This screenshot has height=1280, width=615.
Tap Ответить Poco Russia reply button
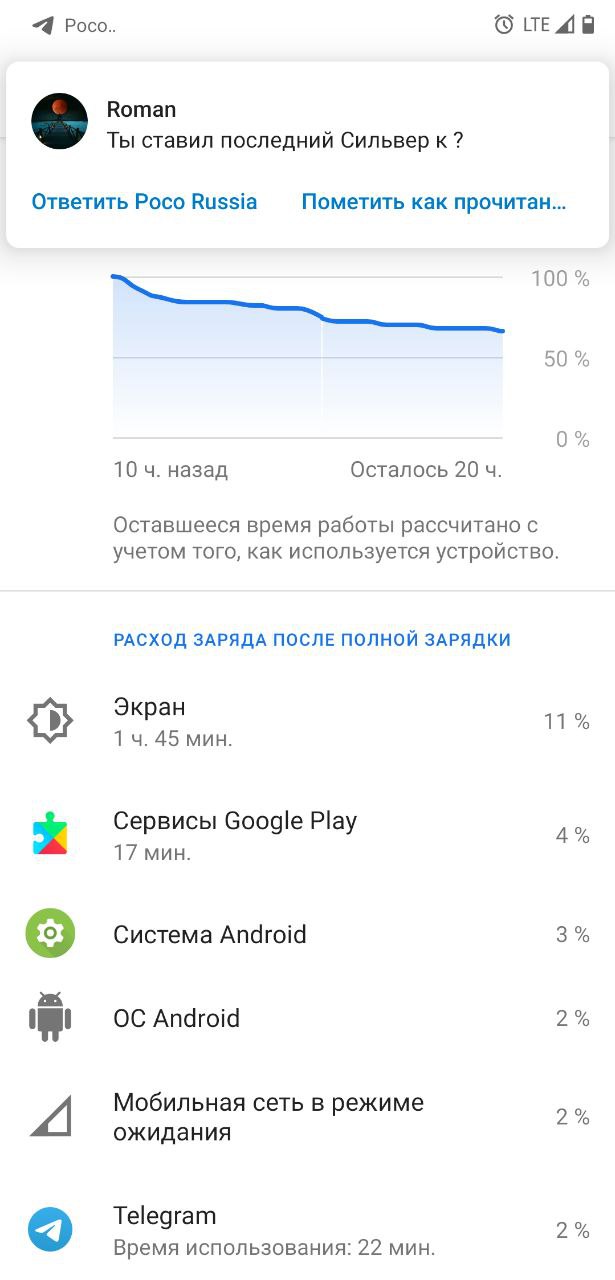(144, 202)
